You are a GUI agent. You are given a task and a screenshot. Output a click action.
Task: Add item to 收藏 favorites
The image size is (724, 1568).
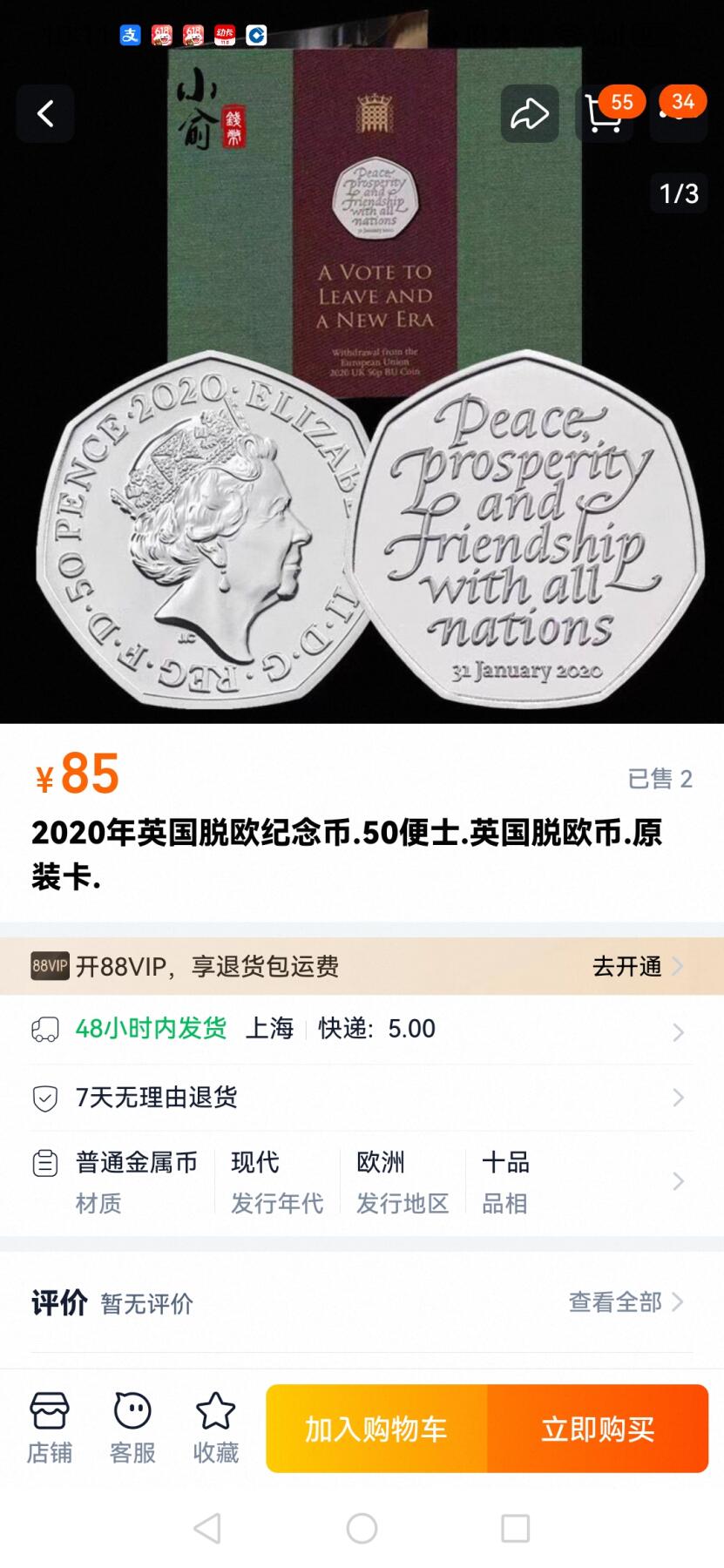pyautogui.click(x=215, y=1429)
